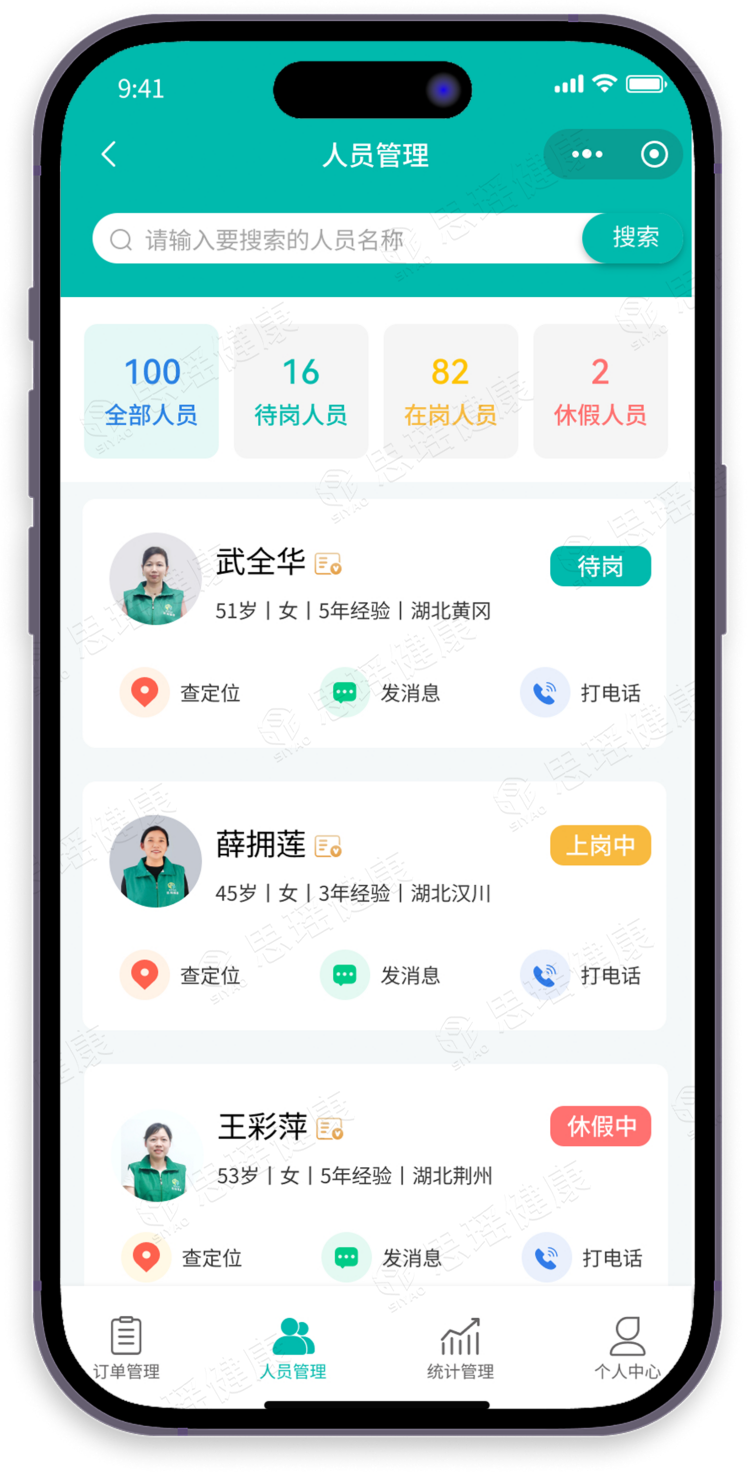748x1472 pixels.
Task: Show 在岗人员 list
Action: point(450,391)
